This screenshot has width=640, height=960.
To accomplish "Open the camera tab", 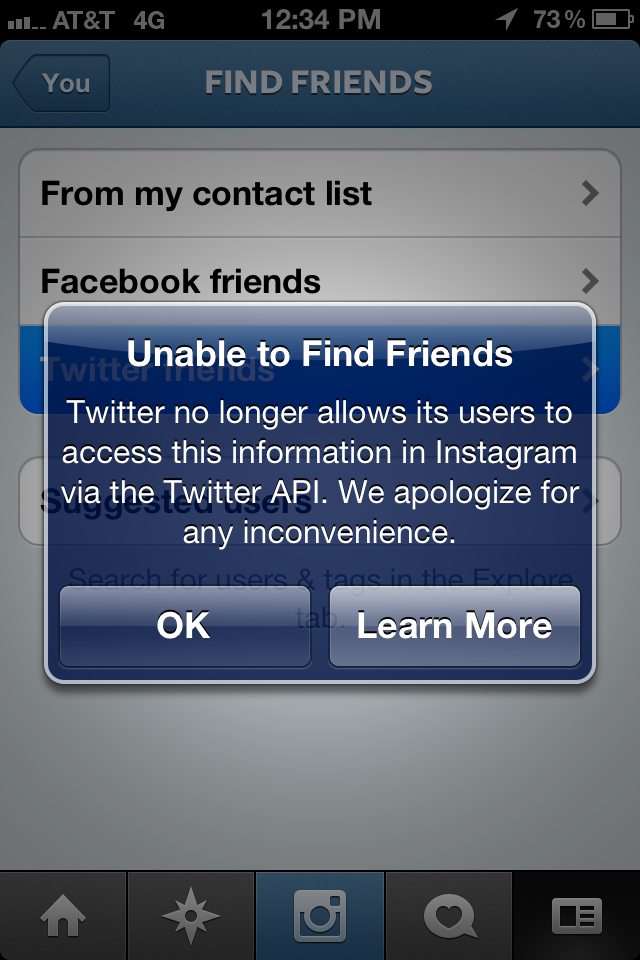I will (x=320, y=915).
